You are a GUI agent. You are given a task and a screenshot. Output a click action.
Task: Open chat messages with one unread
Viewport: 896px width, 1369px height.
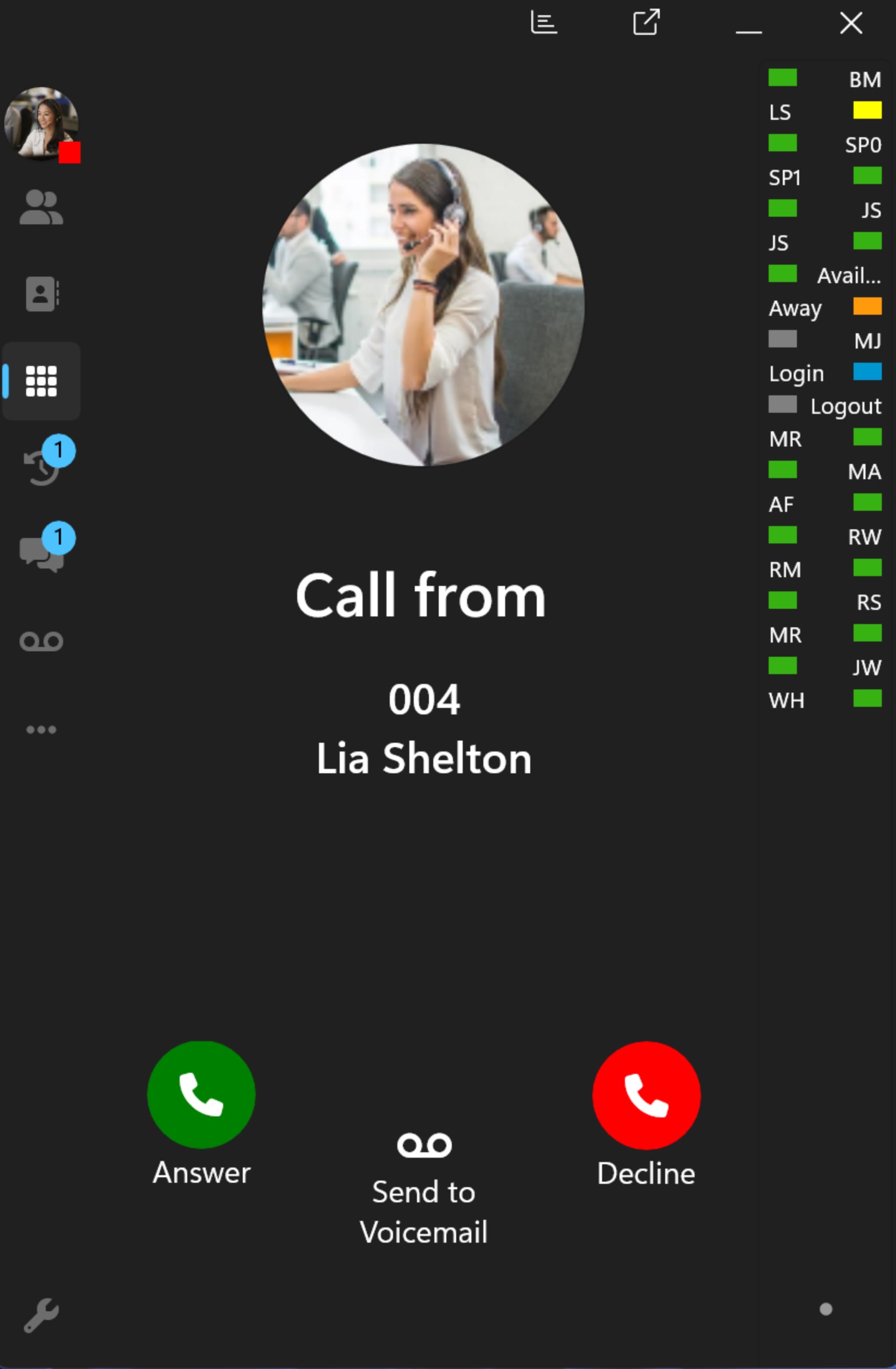41,552
